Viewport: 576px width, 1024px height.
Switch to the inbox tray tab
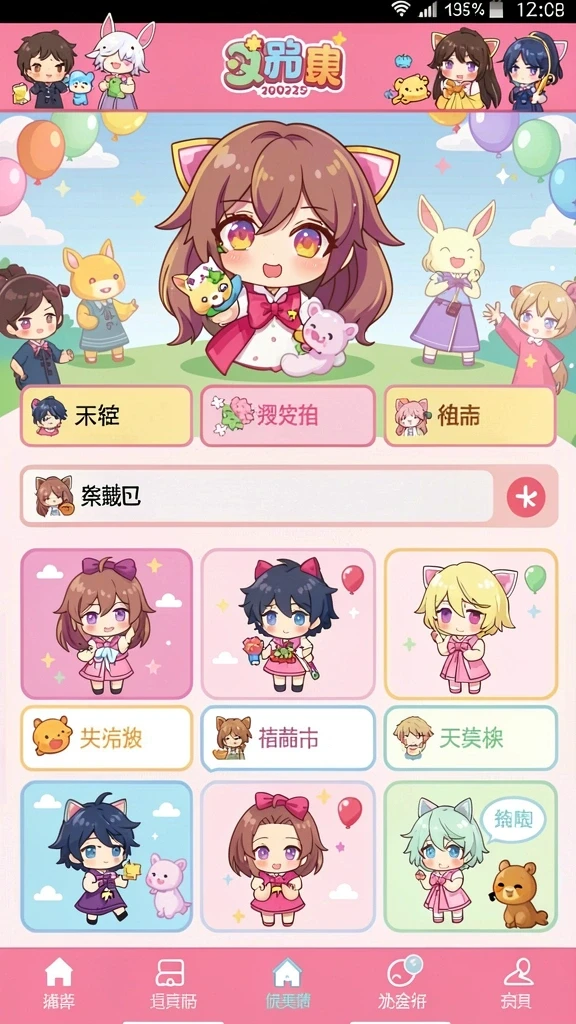coord(172,984)
